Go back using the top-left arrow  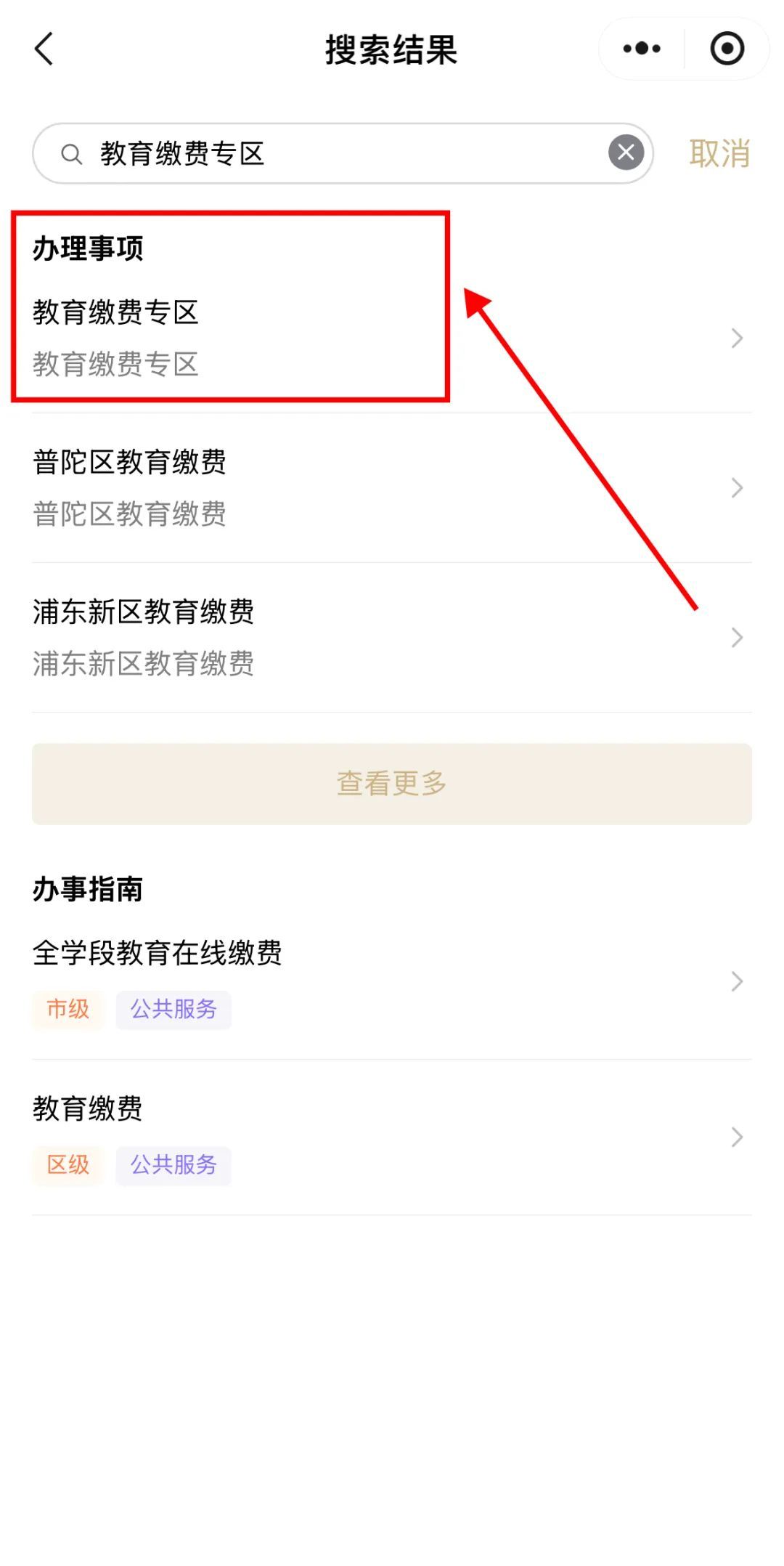(44, 49)
